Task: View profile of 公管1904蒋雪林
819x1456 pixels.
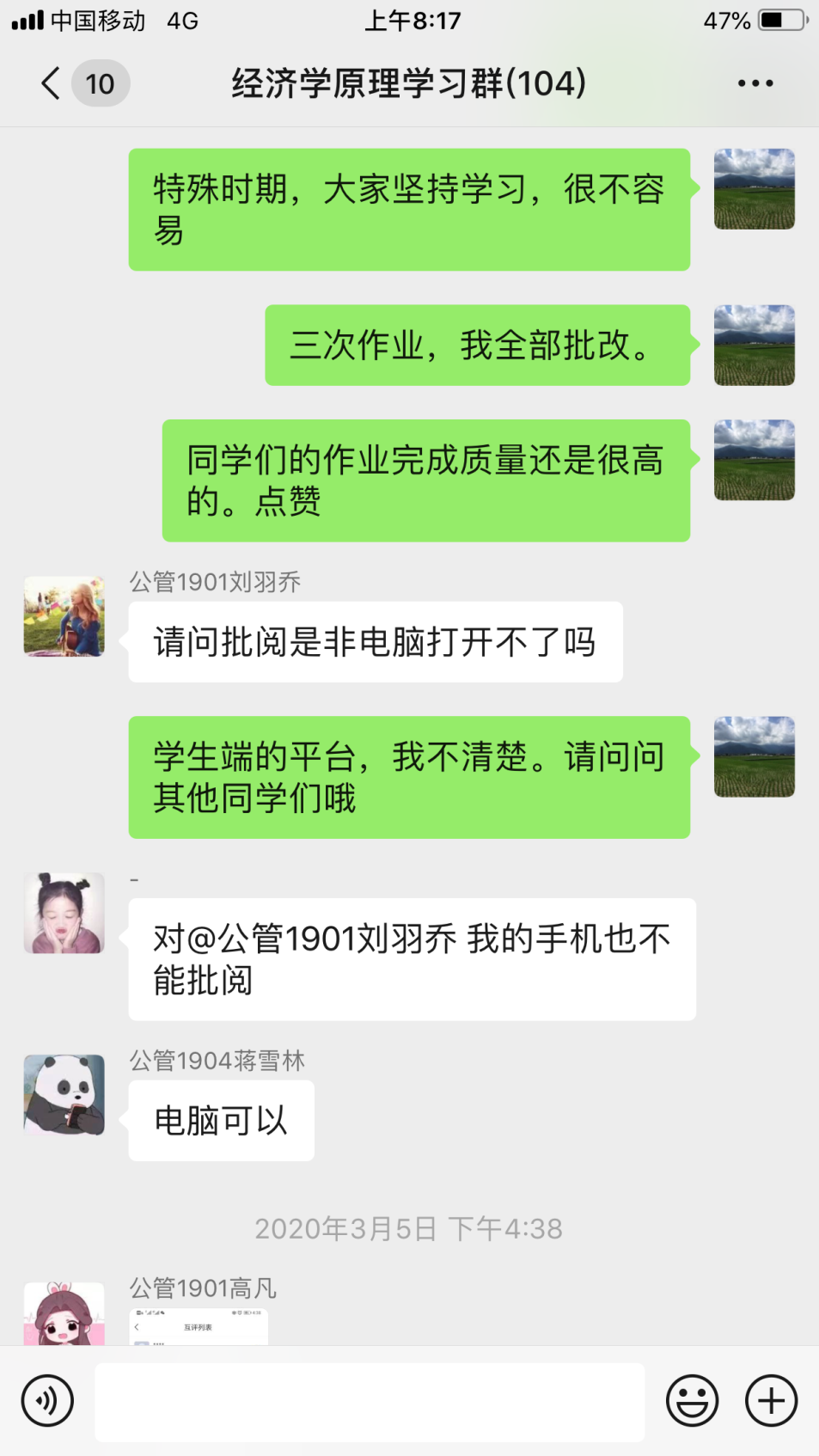Action: 64,1094
